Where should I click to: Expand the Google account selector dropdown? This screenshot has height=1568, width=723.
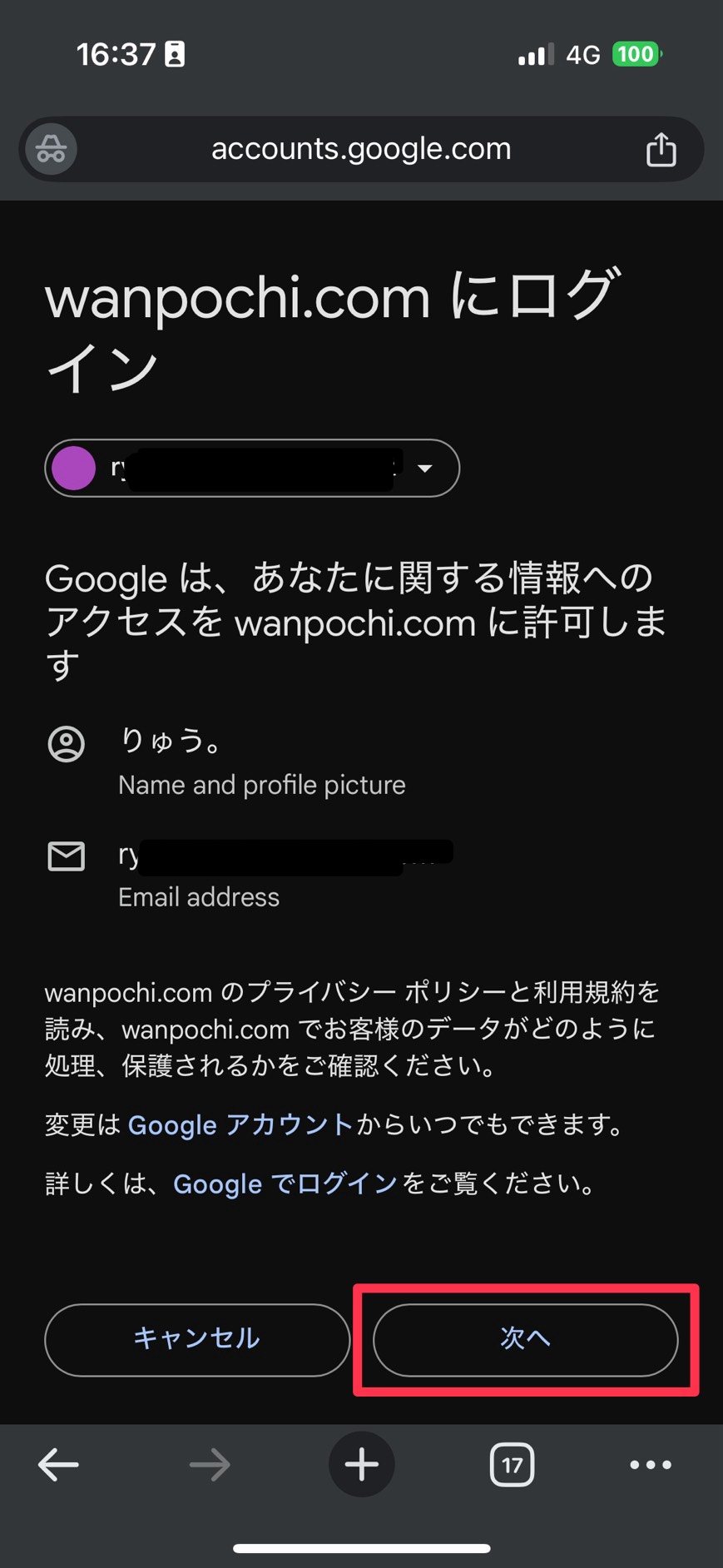(x=426, y=469)
